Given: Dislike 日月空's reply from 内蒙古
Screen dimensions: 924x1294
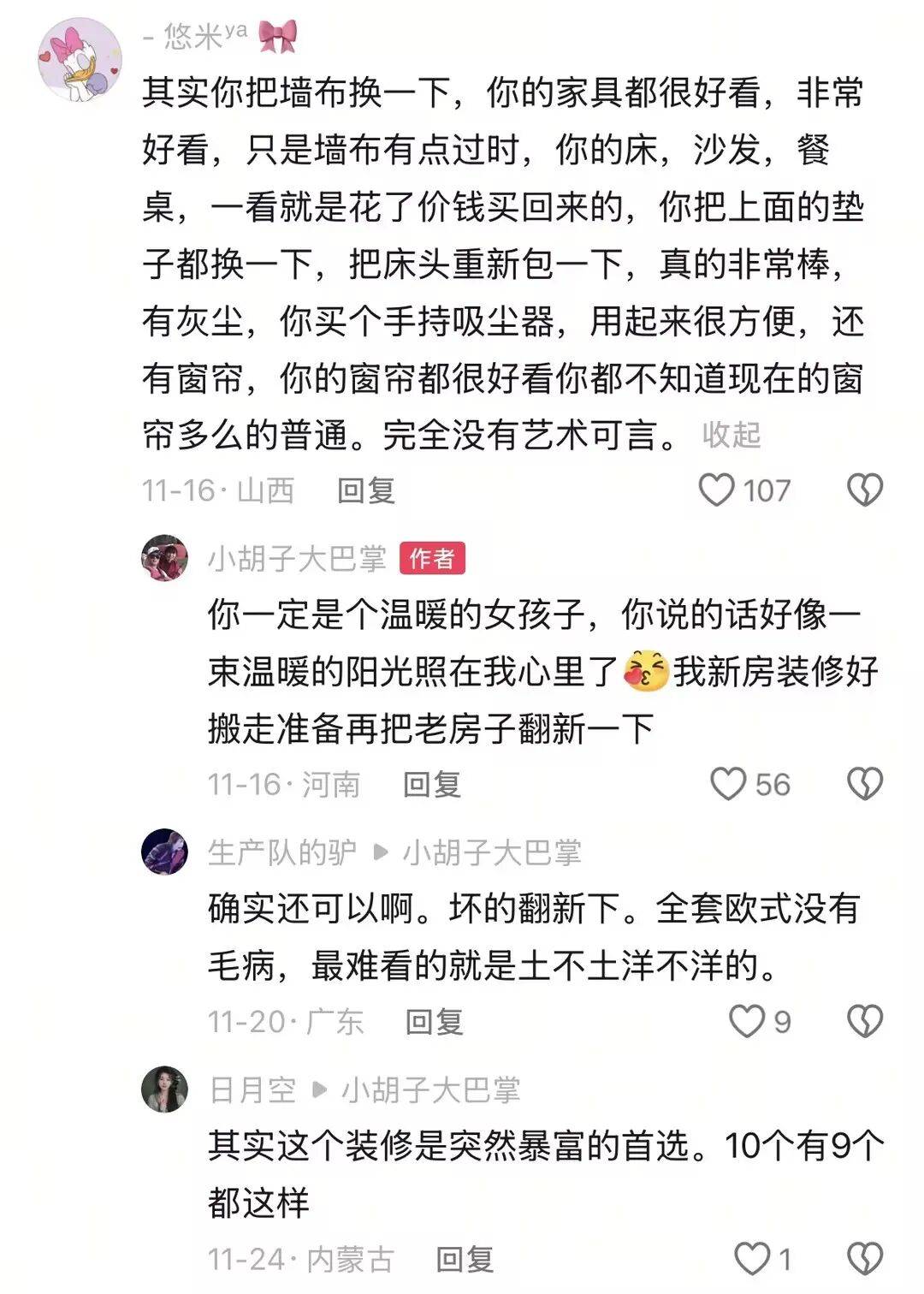Looking at the screenshot, I should coord(864,1259).
